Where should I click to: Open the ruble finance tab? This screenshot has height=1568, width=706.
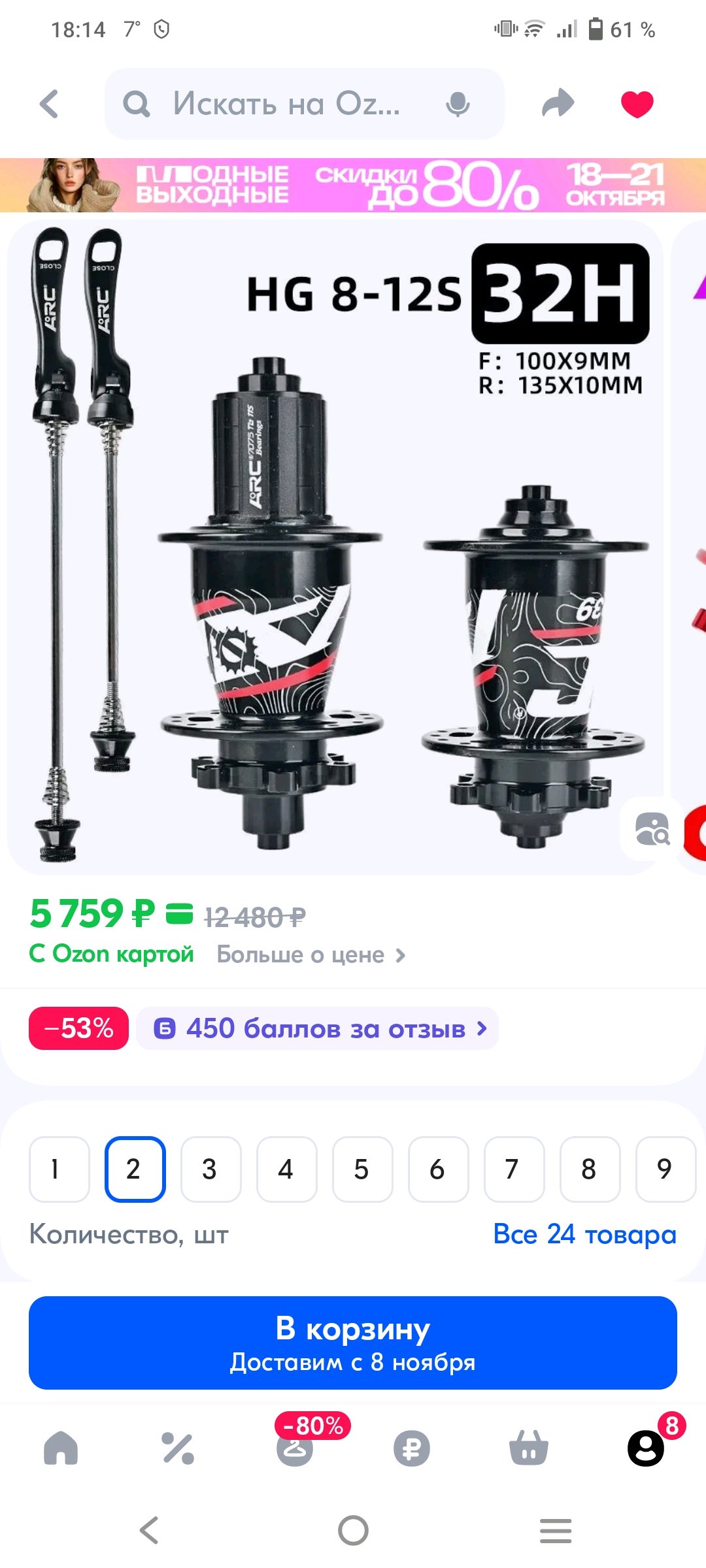pos(412,1448)
